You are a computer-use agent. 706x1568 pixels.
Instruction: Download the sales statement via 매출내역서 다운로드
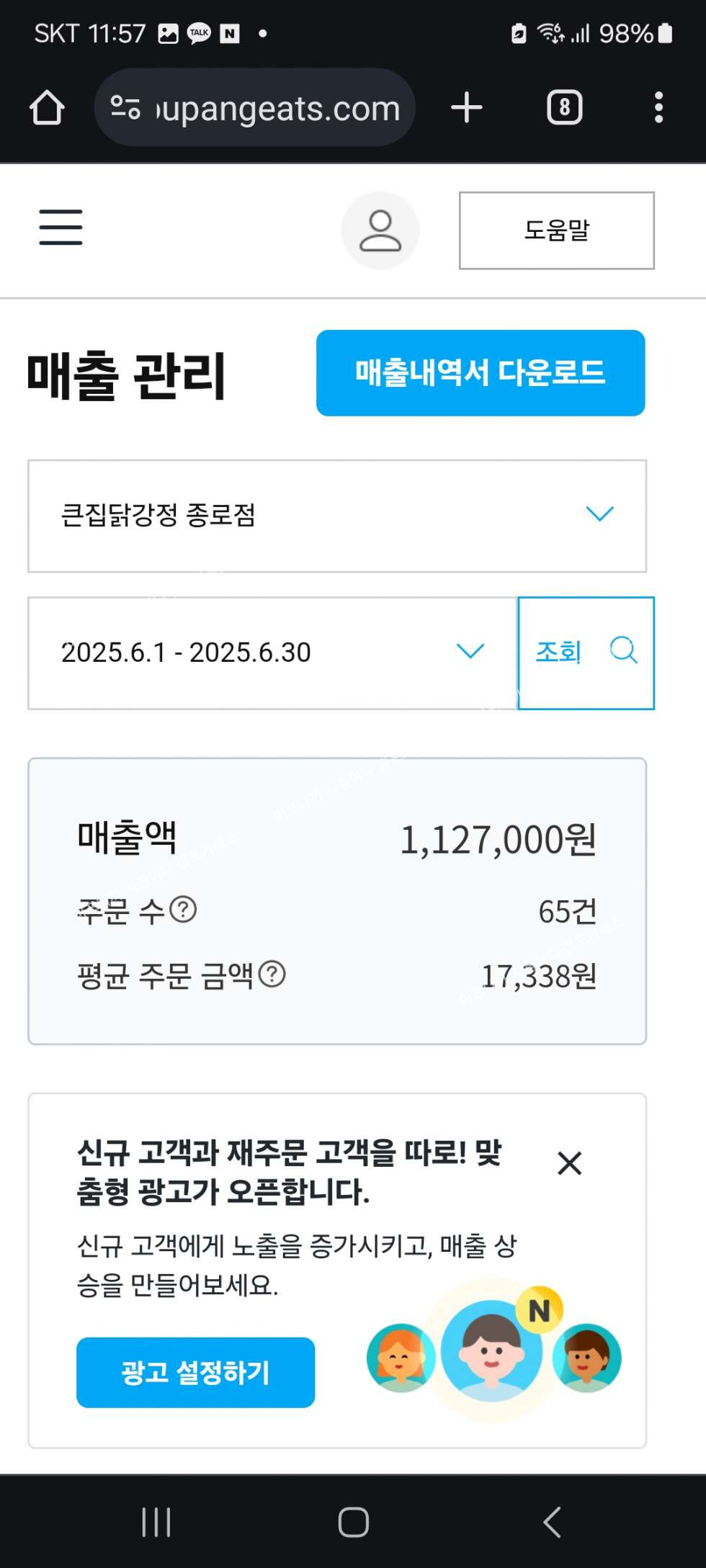pos(480,373)
